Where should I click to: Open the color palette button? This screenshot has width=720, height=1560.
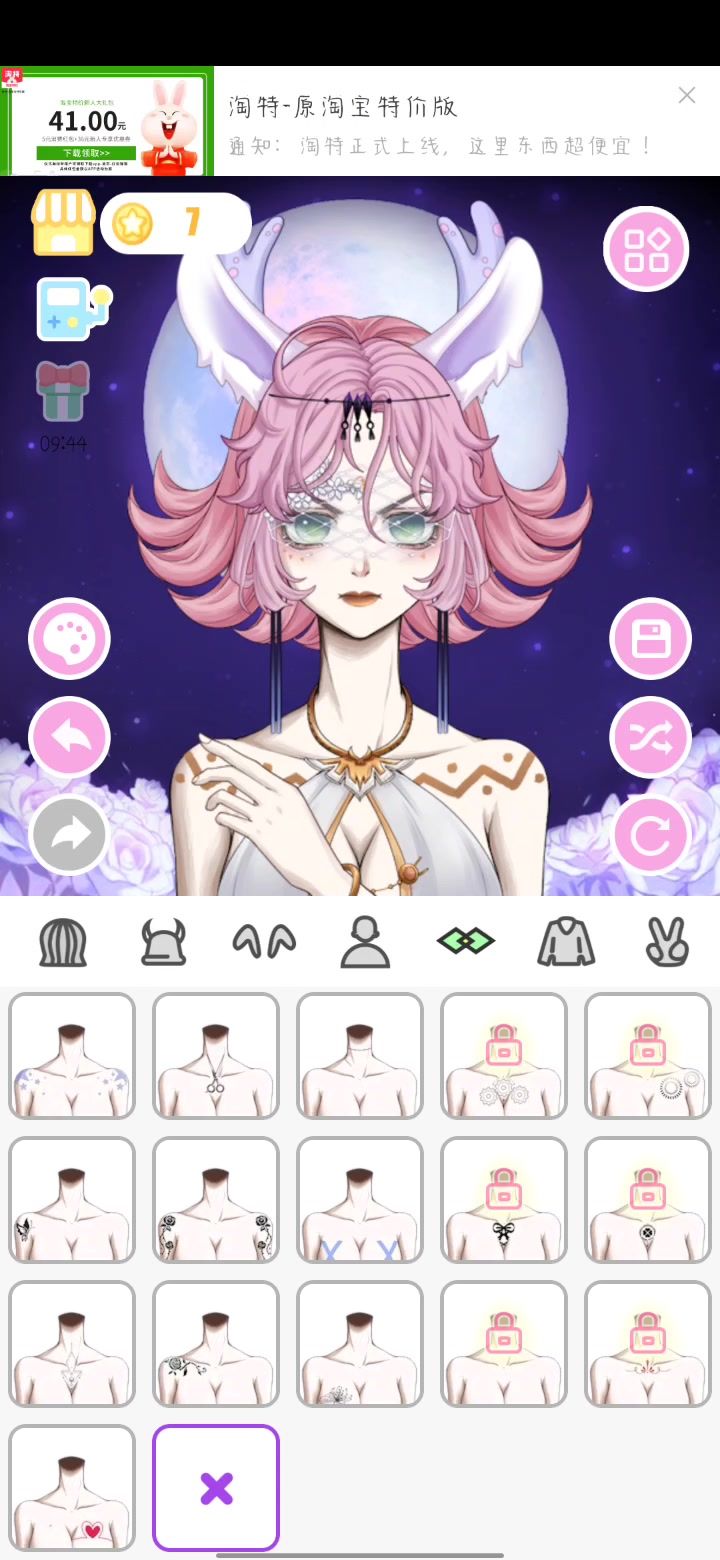click(69, 638)
